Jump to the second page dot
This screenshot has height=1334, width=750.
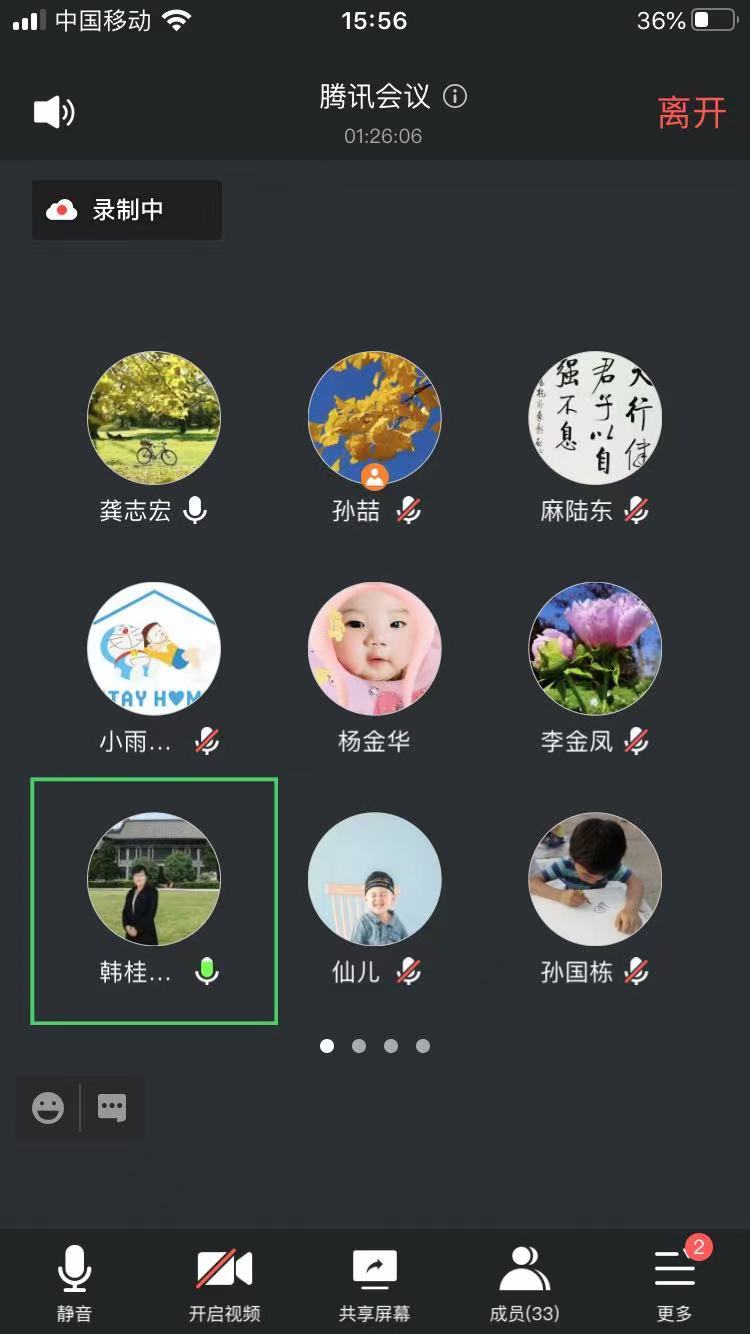[x=359, y=1046]
